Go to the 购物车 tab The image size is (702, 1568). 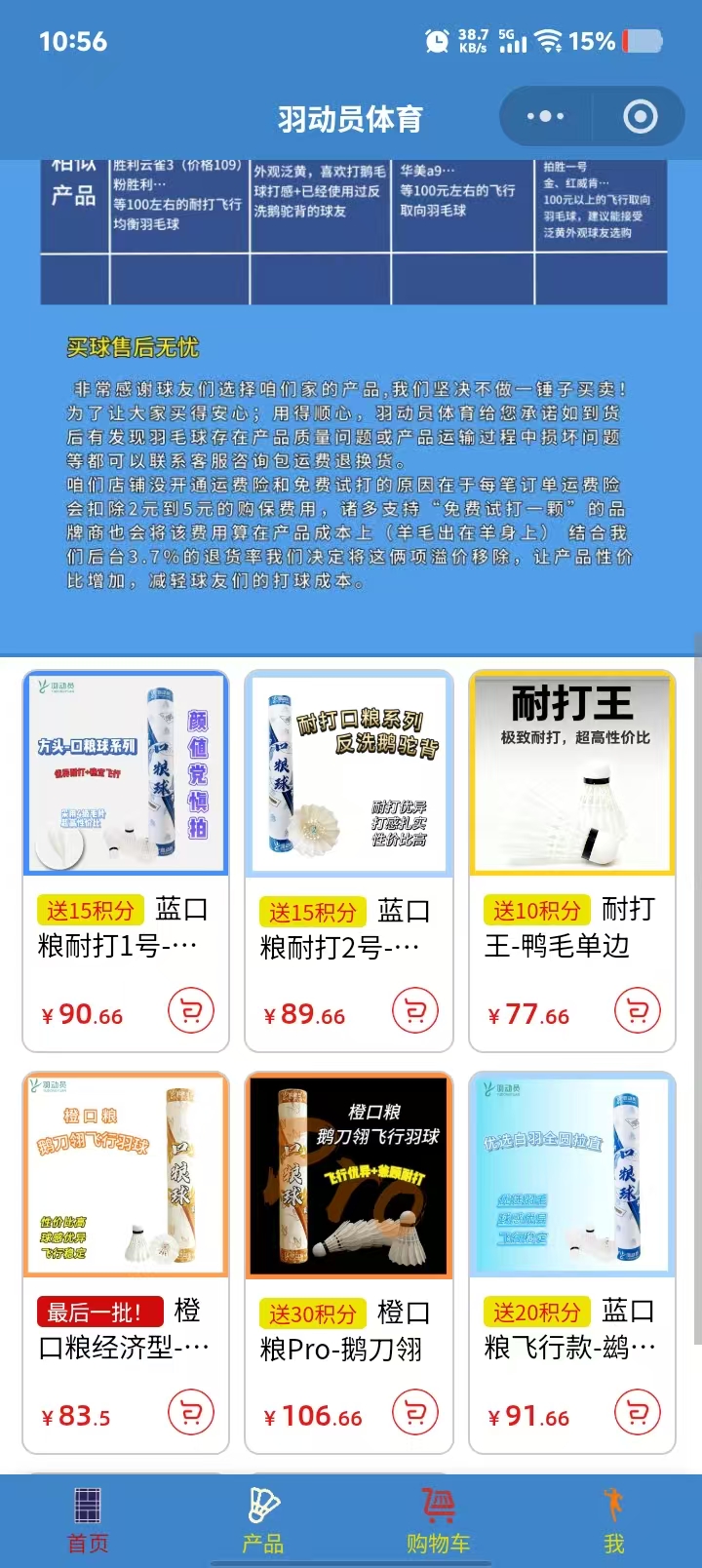[x=439, y=1521]
